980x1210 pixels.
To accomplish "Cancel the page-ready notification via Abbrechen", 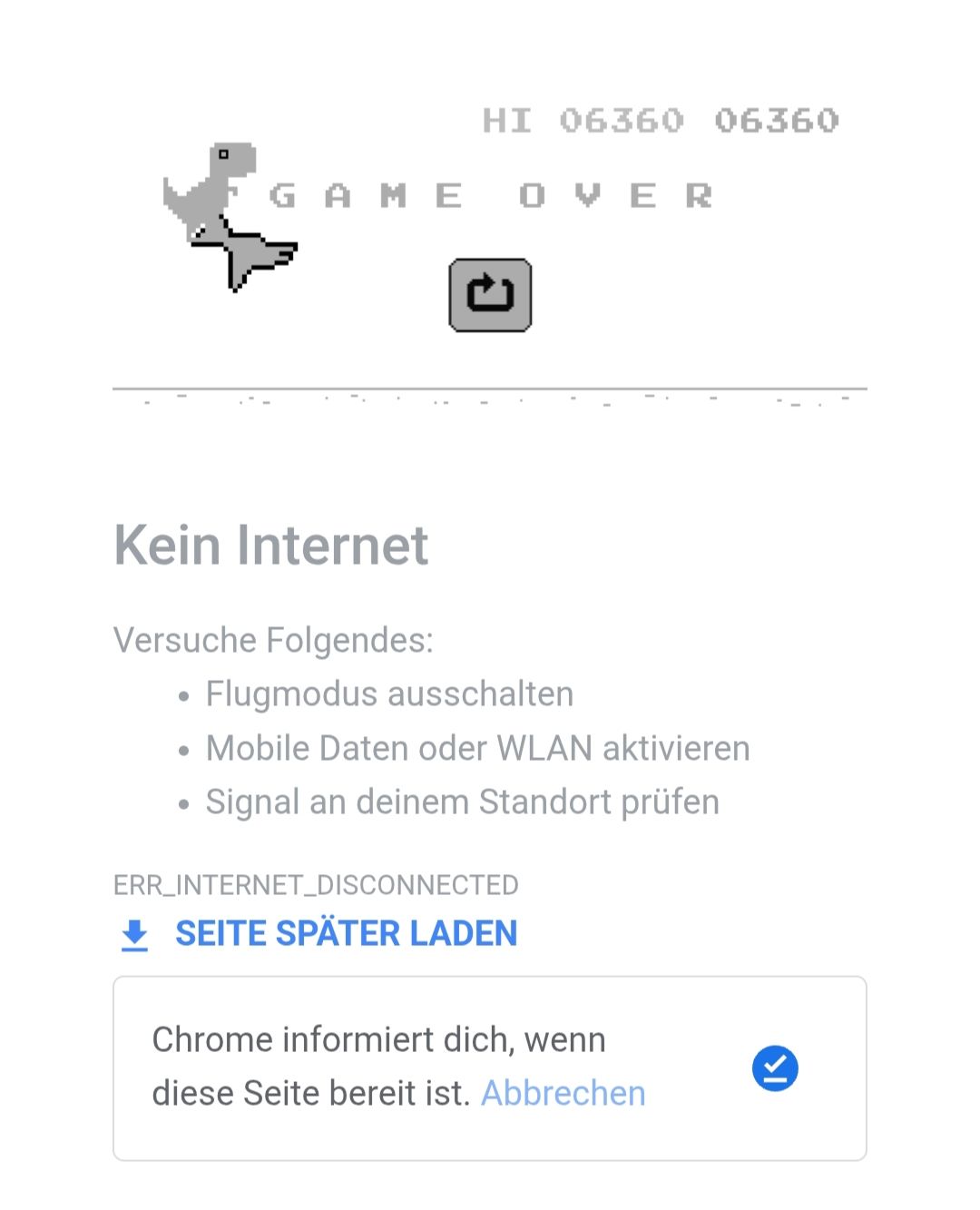I will pos(563,1093).
